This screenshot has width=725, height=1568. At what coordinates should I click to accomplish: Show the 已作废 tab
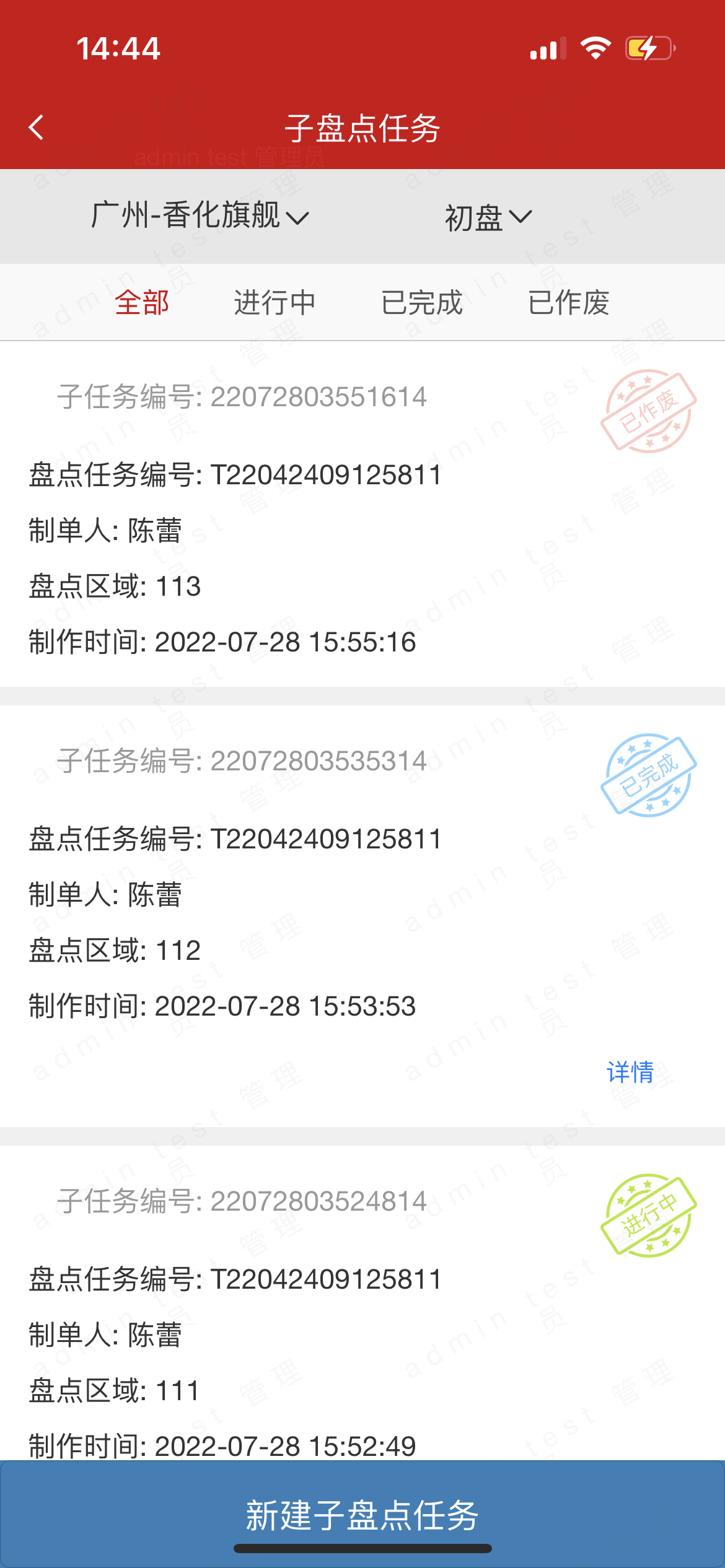[x=568, y=303]
